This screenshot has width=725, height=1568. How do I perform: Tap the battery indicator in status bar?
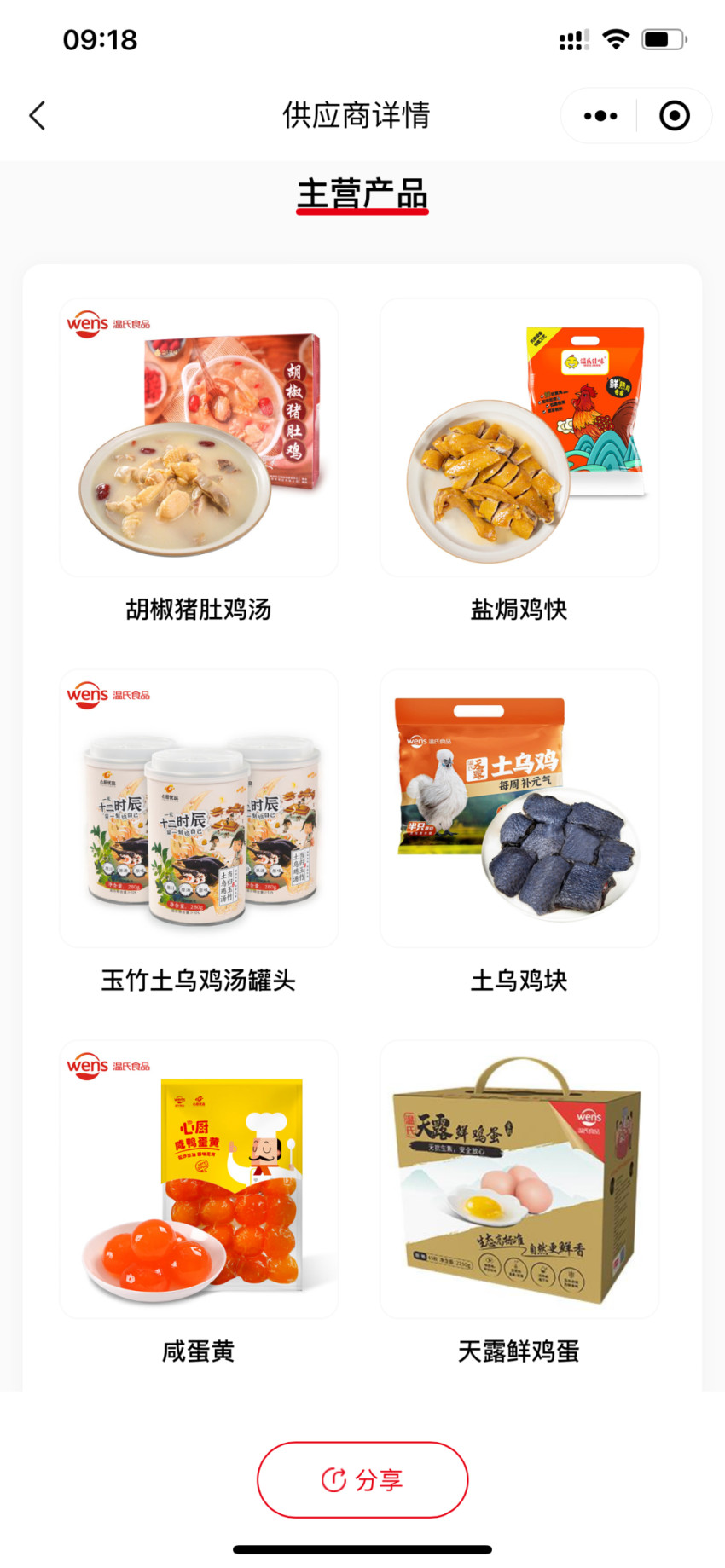(x=664, y=38)
